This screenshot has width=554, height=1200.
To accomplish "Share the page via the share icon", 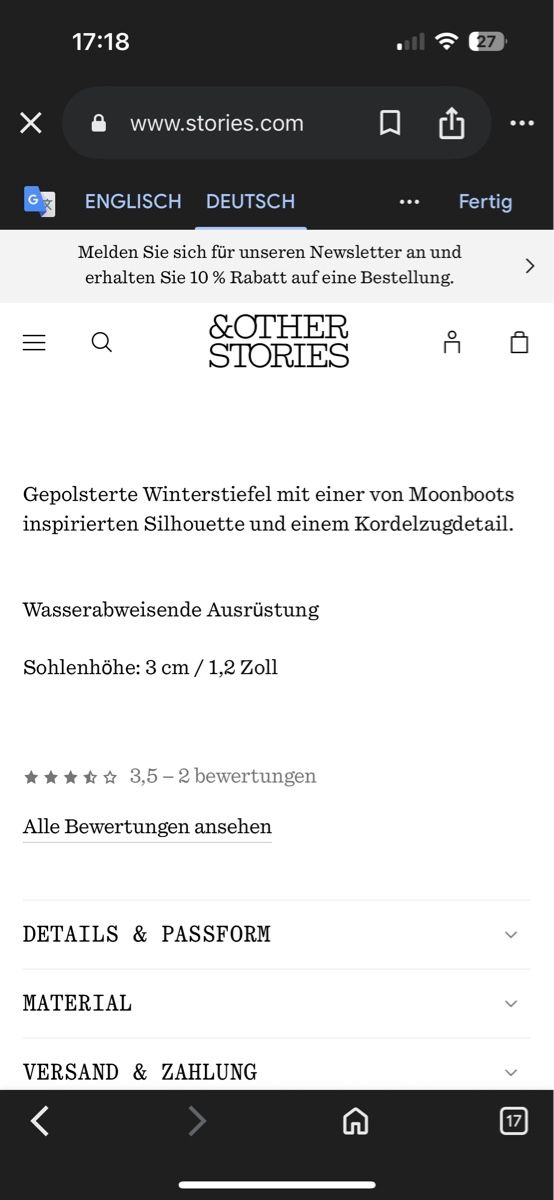I will click(x=452, y=123).
